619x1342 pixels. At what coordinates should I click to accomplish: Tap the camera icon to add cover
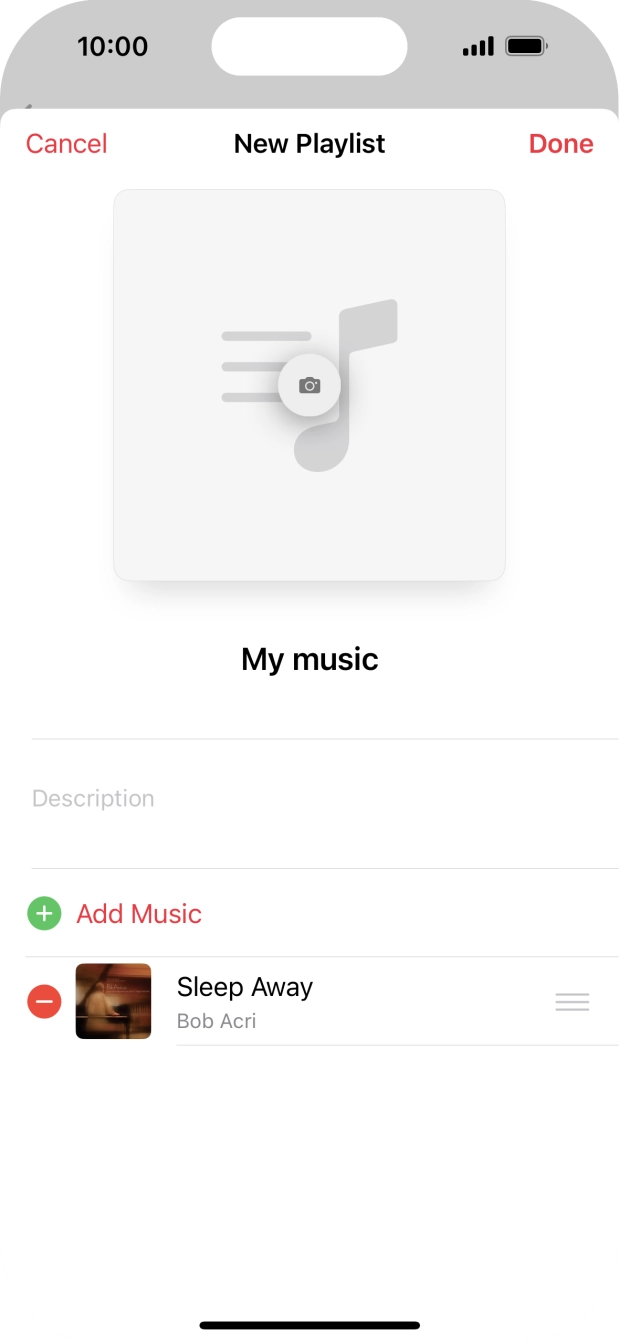[x=310, y=385]
